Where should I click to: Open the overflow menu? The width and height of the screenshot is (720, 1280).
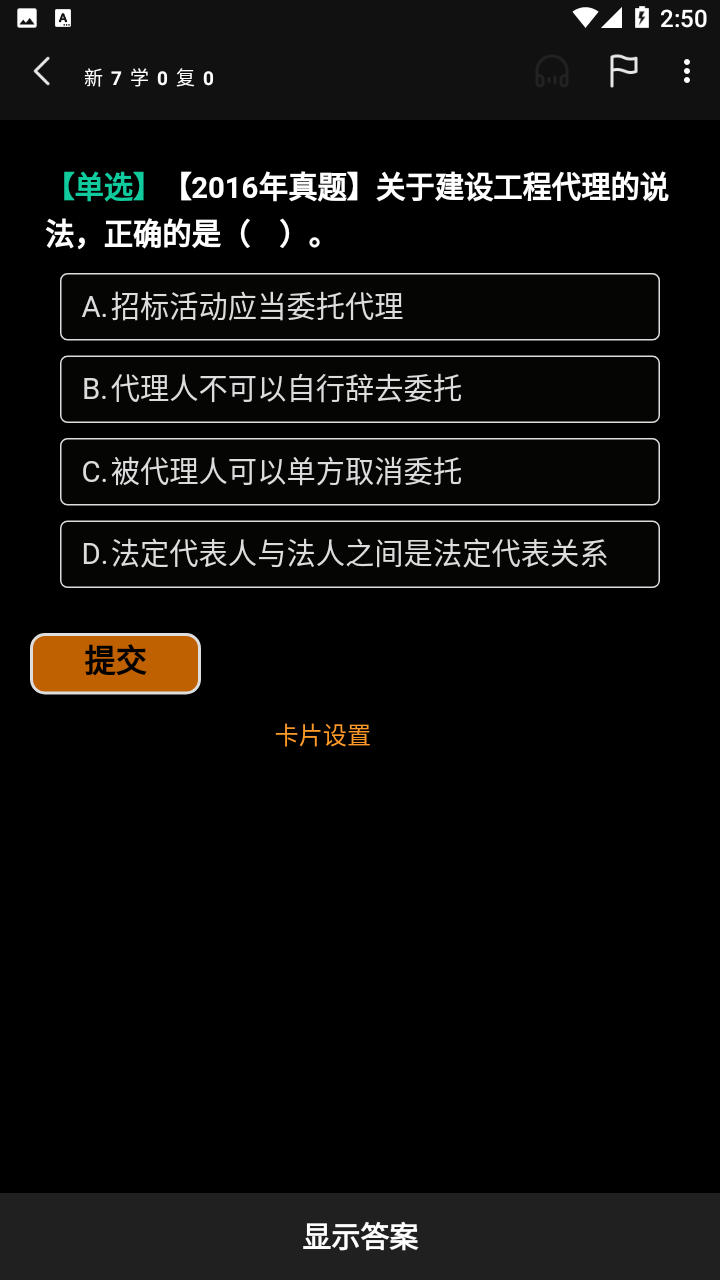click(686, 72)
